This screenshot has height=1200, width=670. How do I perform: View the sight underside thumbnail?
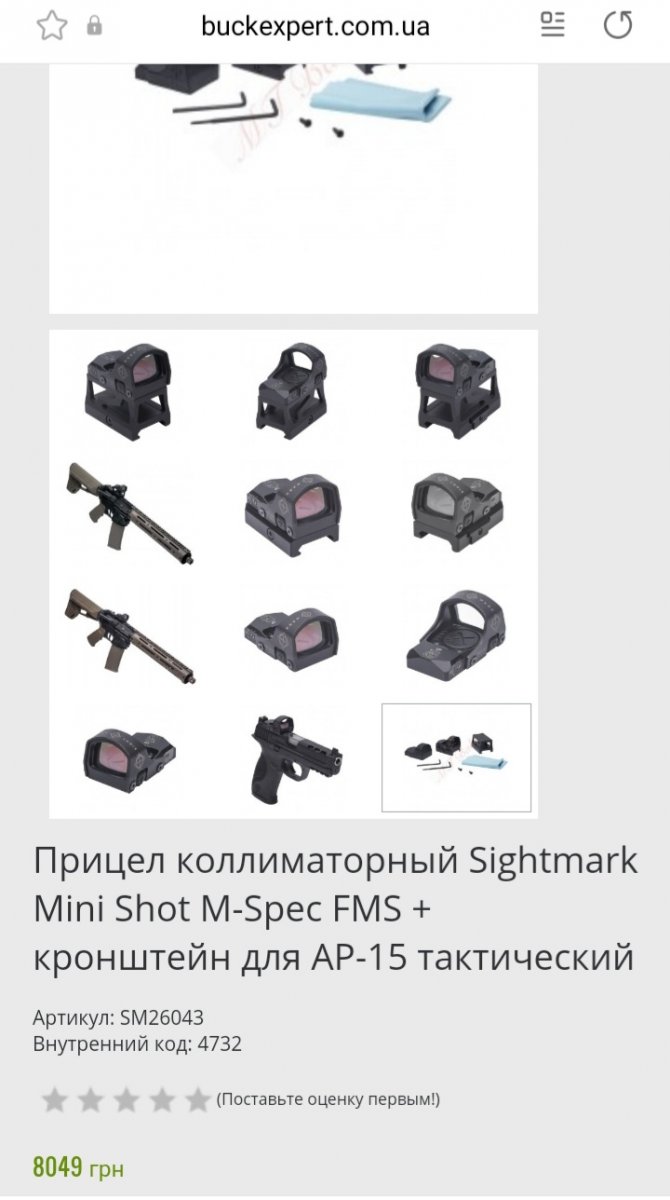tap(456, 635)
